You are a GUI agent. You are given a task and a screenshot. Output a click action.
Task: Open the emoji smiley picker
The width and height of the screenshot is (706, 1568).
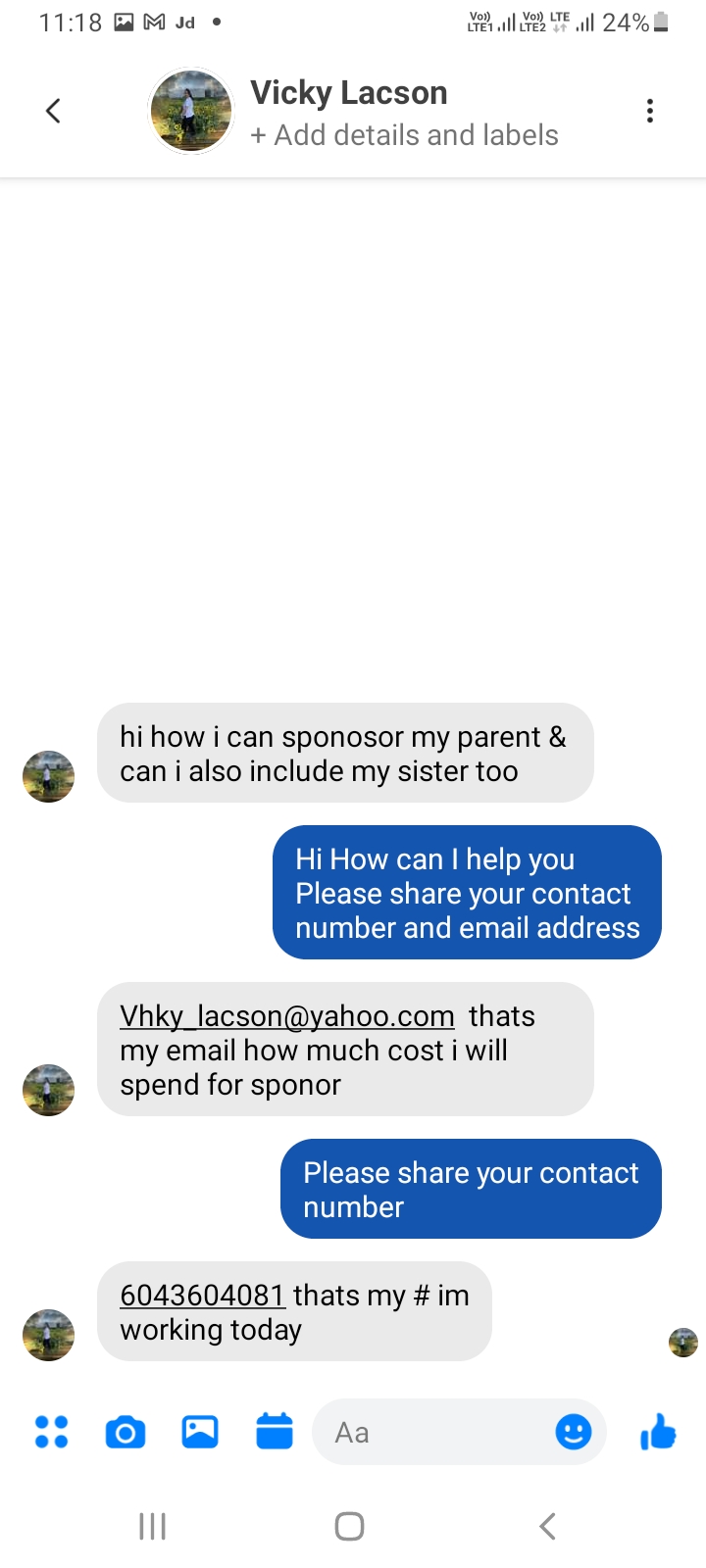574,1432
